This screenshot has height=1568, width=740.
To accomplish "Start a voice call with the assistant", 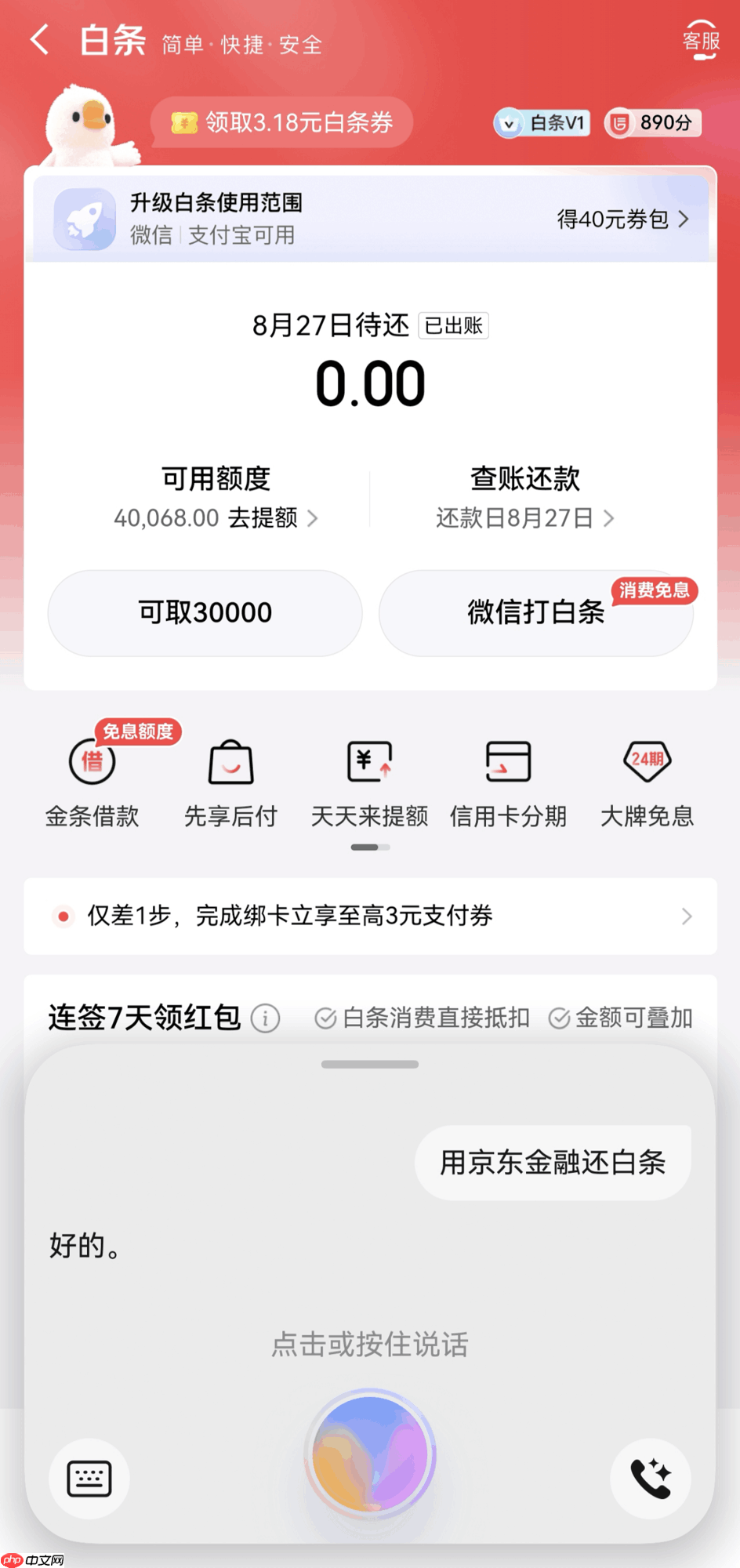I will click(651, 1479).
